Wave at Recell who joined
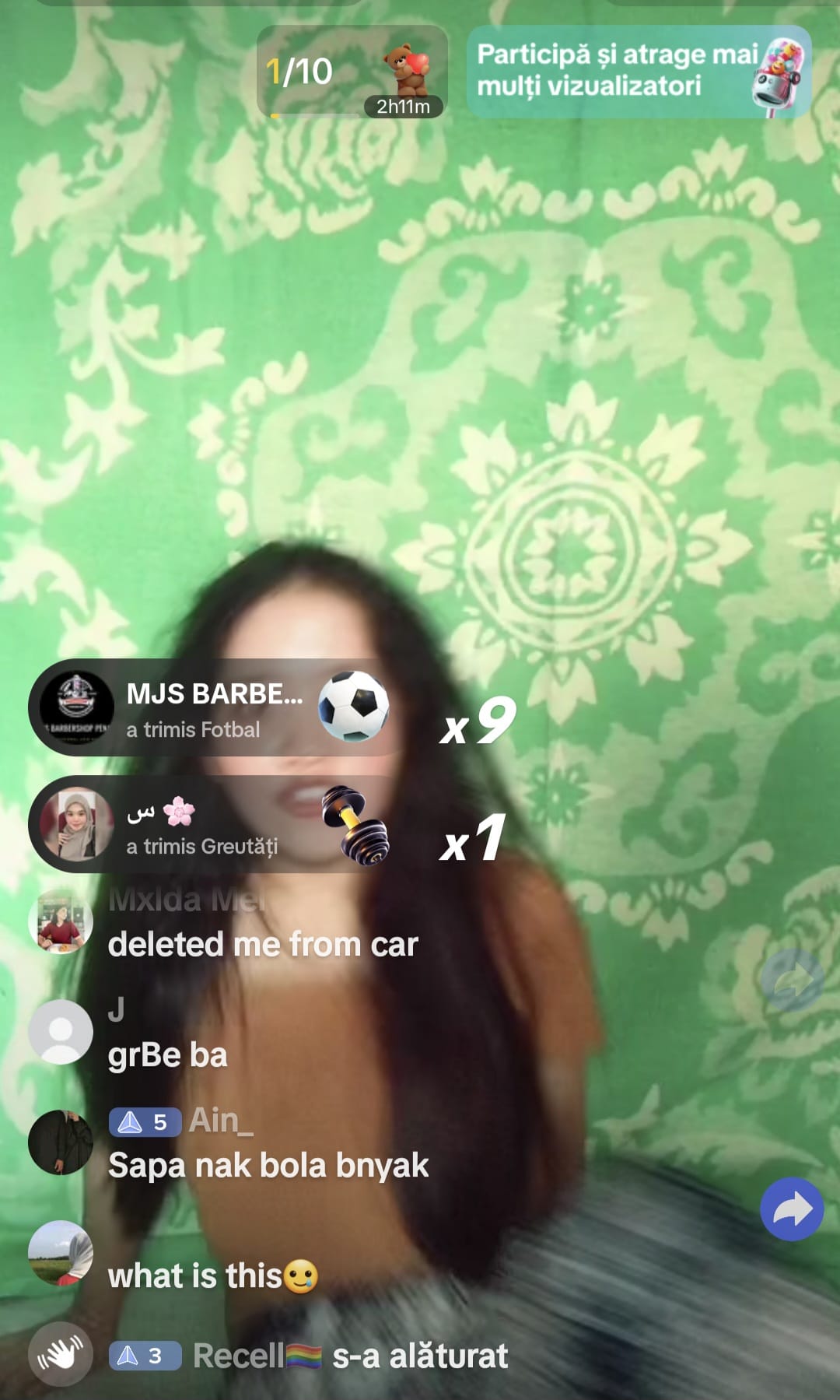 [61, 1355]
